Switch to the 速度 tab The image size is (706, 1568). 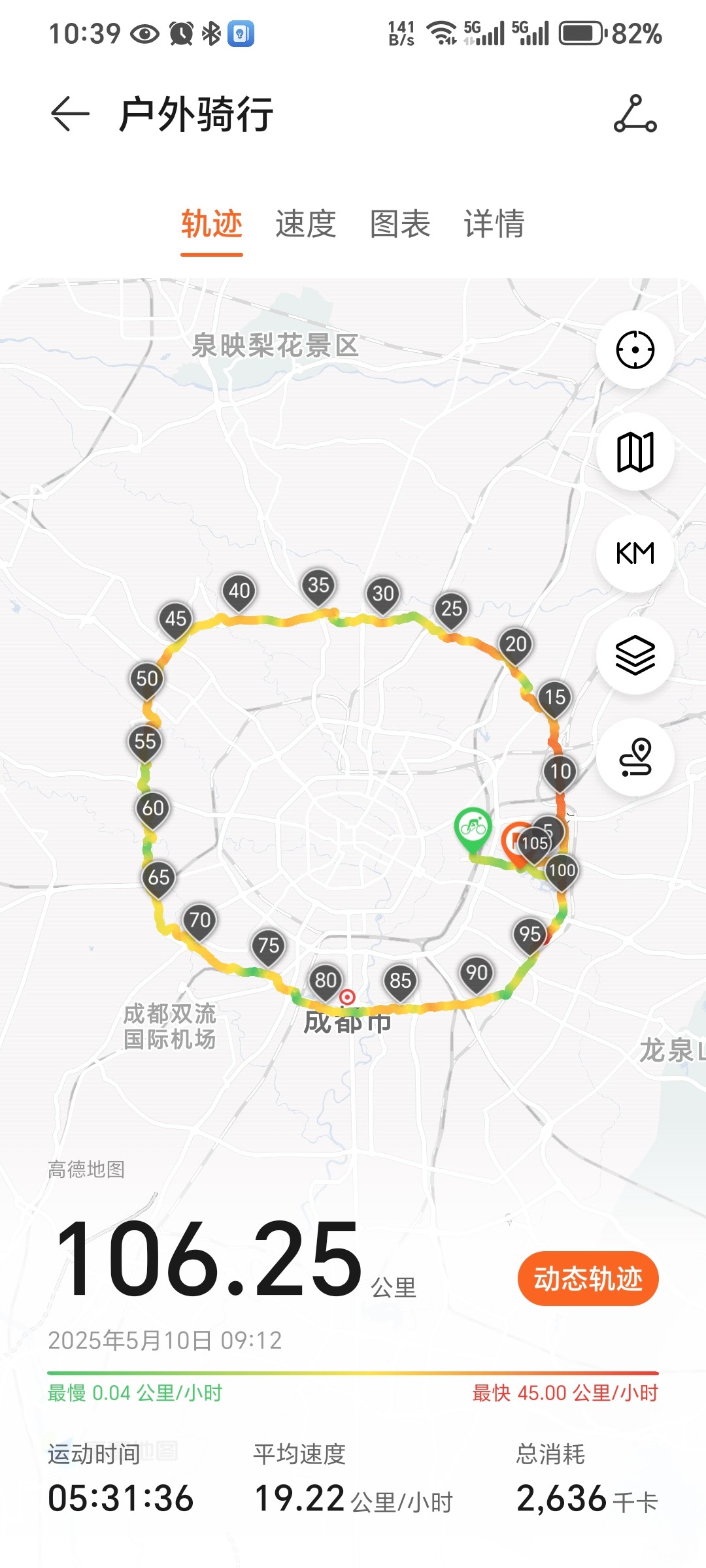(x=306, y=225)
